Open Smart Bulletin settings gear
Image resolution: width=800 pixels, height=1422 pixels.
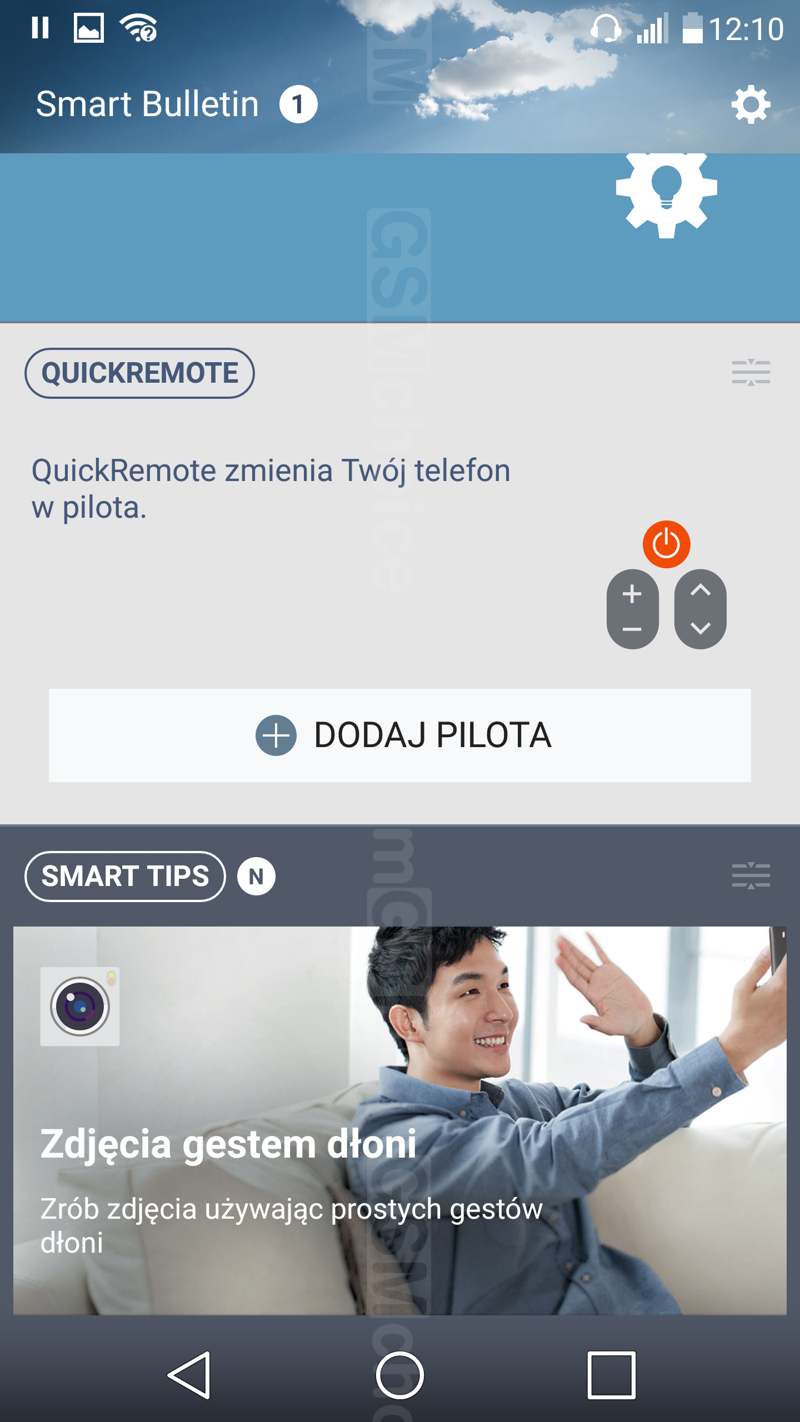(750, 104)
